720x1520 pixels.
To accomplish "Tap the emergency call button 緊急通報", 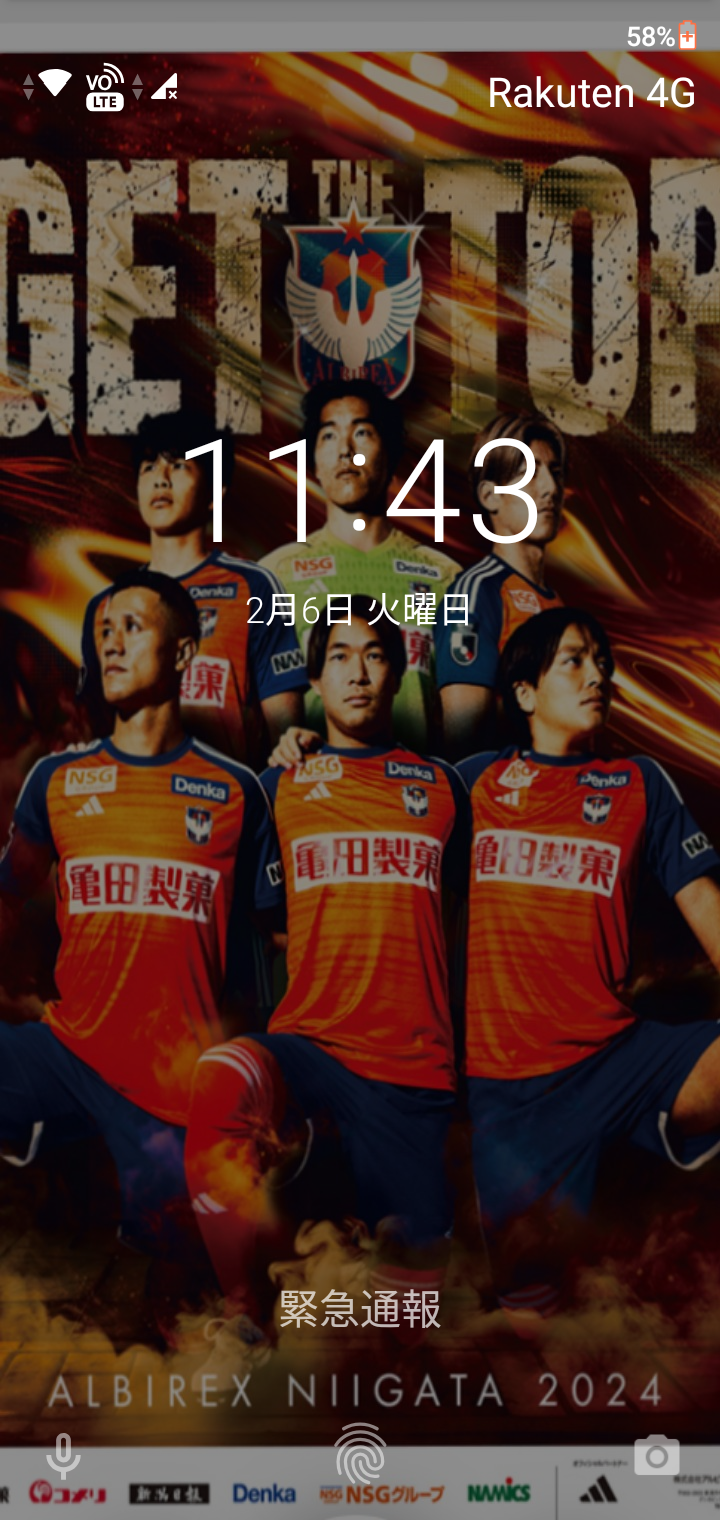I will (x=359, y=1309).
